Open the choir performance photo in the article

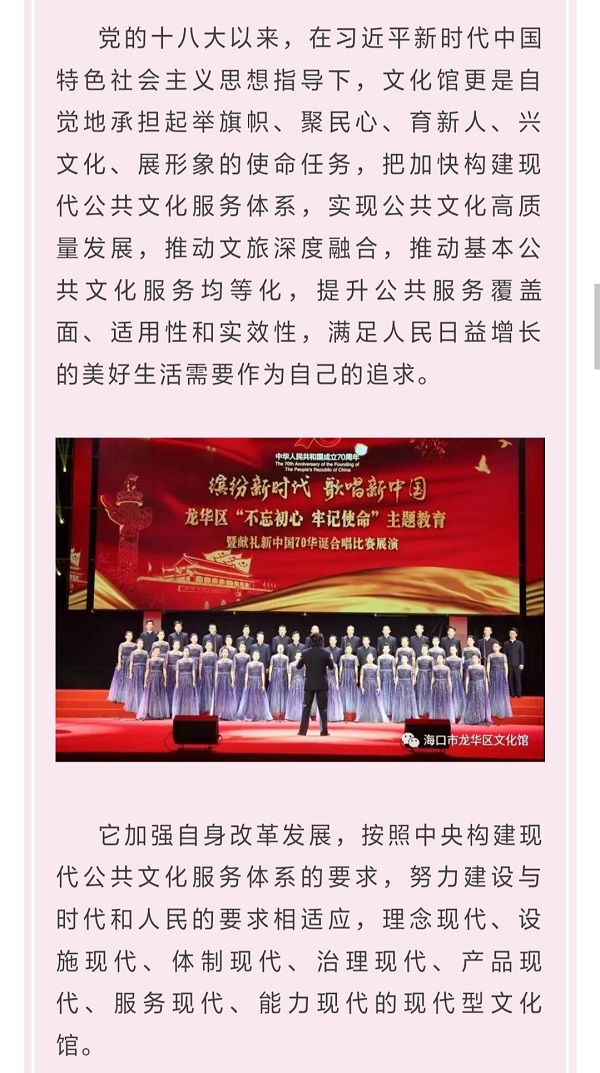pos(300,599)
